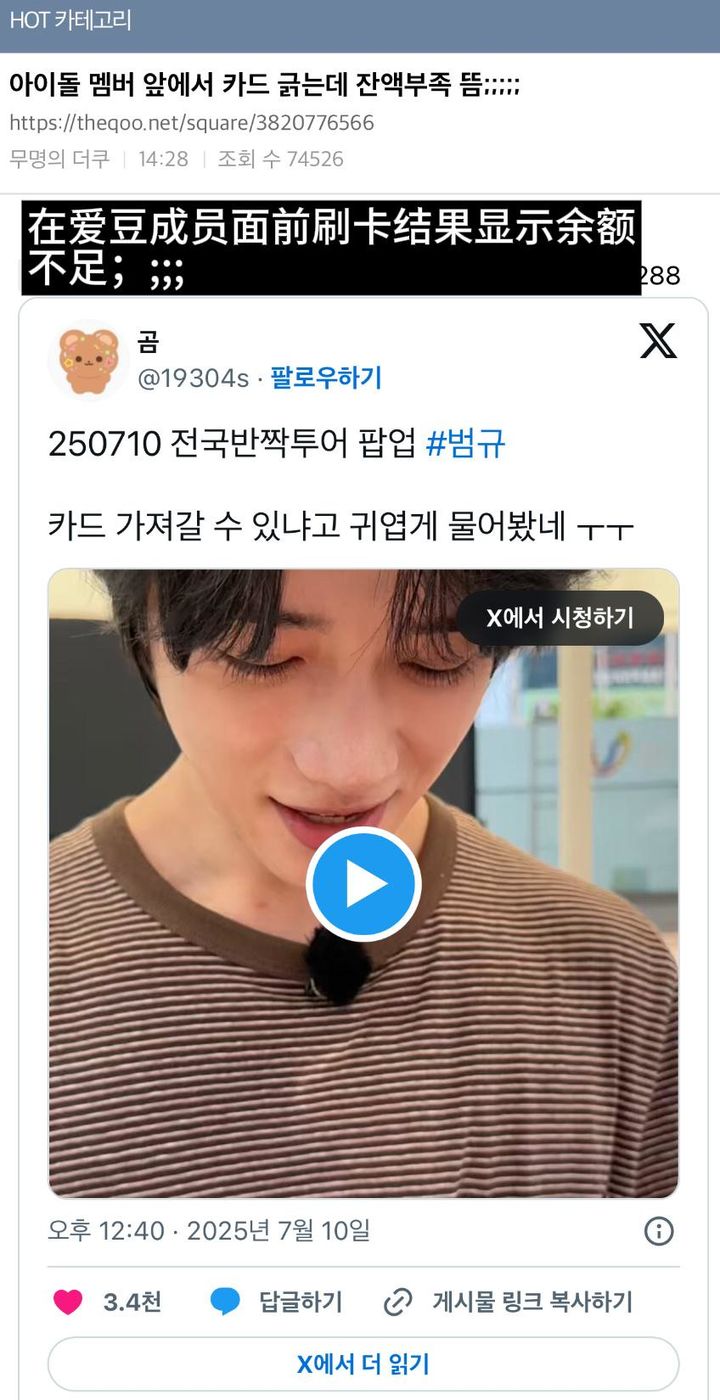The width and height of the screenshot is (720, 1400).
Task: Tap the X에서 시청하기 button
Action: pos(560,618)
